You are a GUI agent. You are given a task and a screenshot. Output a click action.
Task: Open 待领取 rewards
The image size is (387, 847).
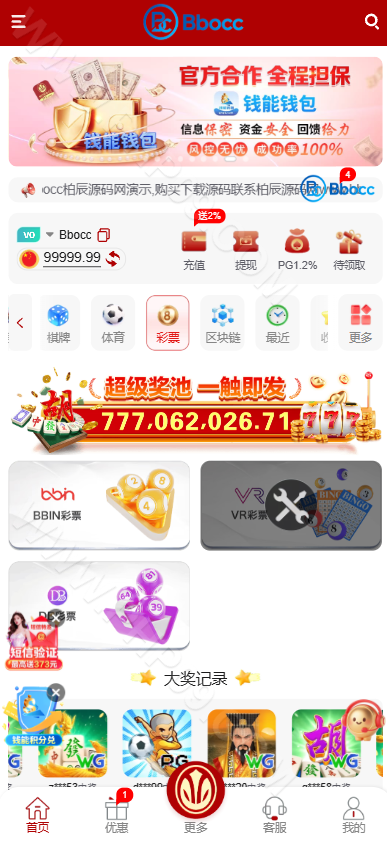point(349,250)
